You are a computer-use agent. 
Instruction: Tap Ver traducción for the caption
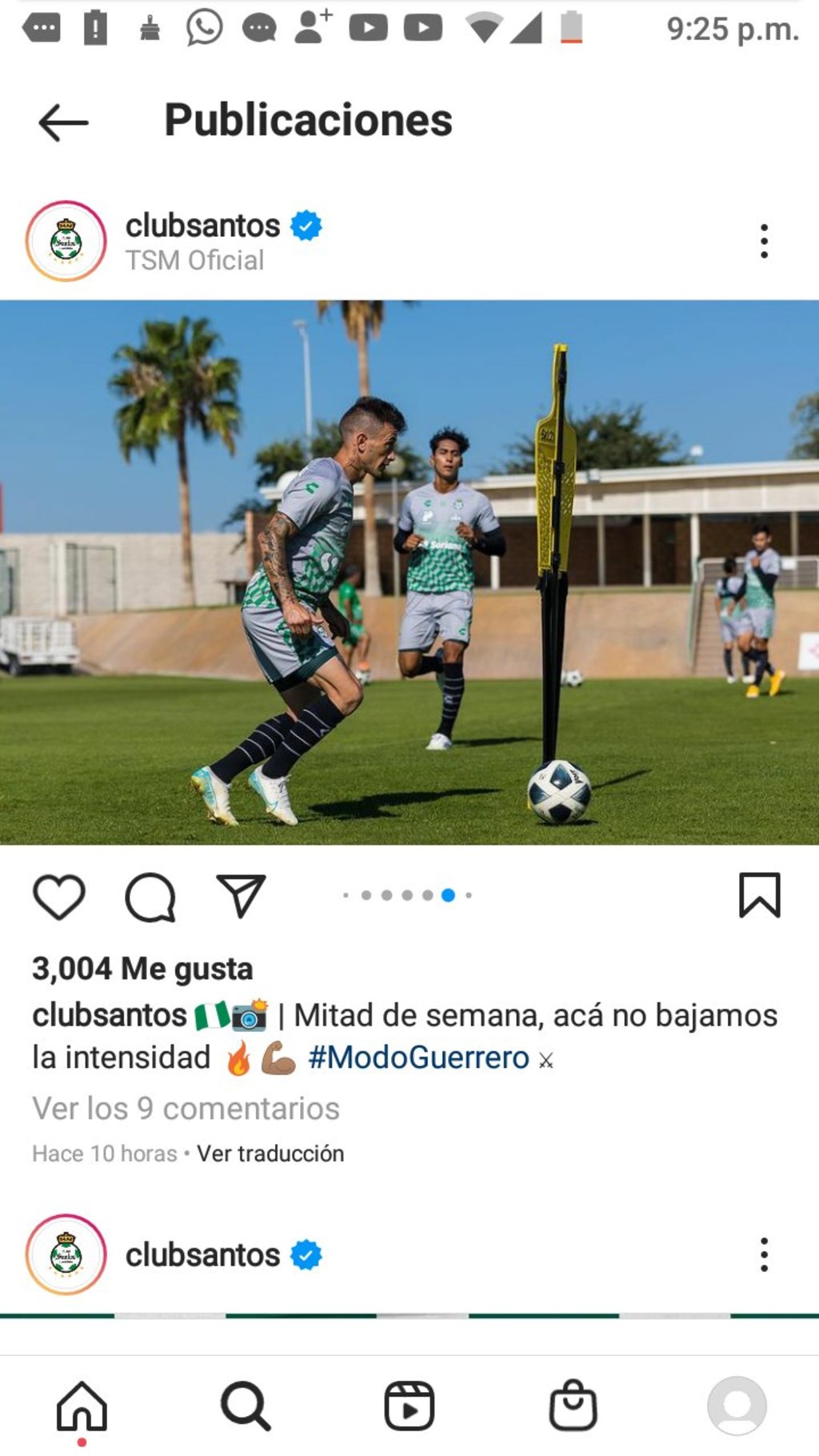(x=270, y=1154)
